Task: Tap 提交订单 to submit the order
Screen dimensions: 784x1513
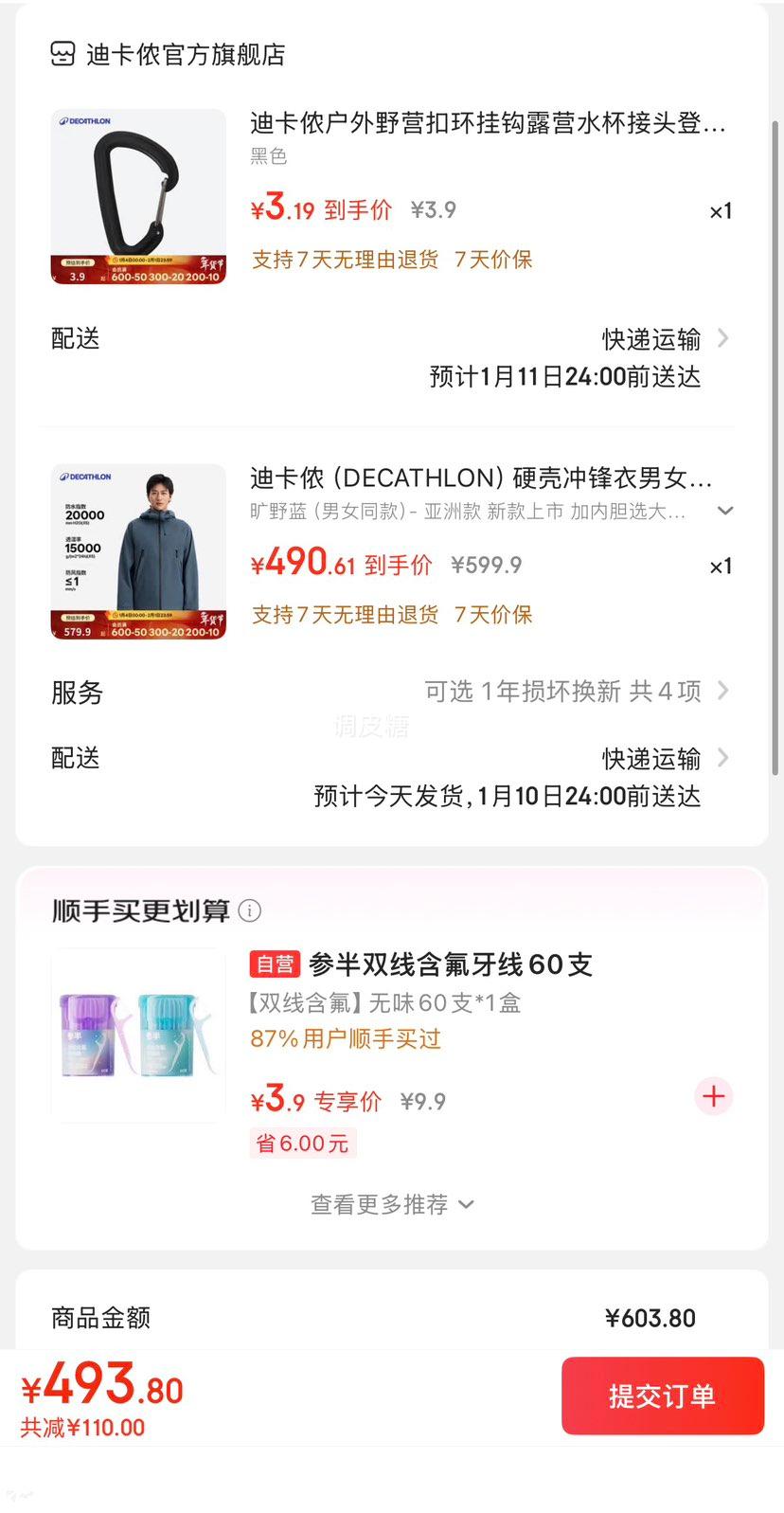Action: point(662,1396)
